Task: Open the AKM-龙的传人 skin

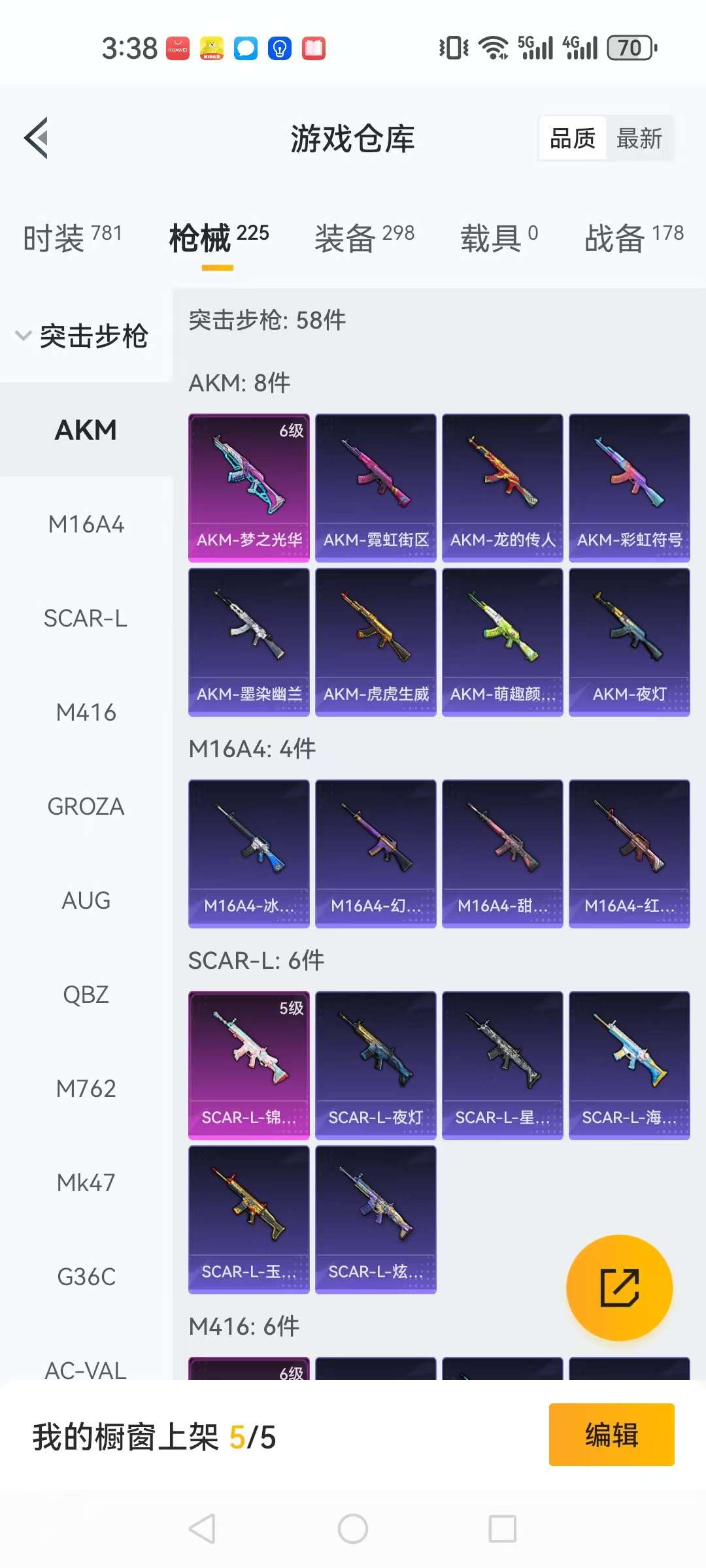Action: (x=502, y=487)
